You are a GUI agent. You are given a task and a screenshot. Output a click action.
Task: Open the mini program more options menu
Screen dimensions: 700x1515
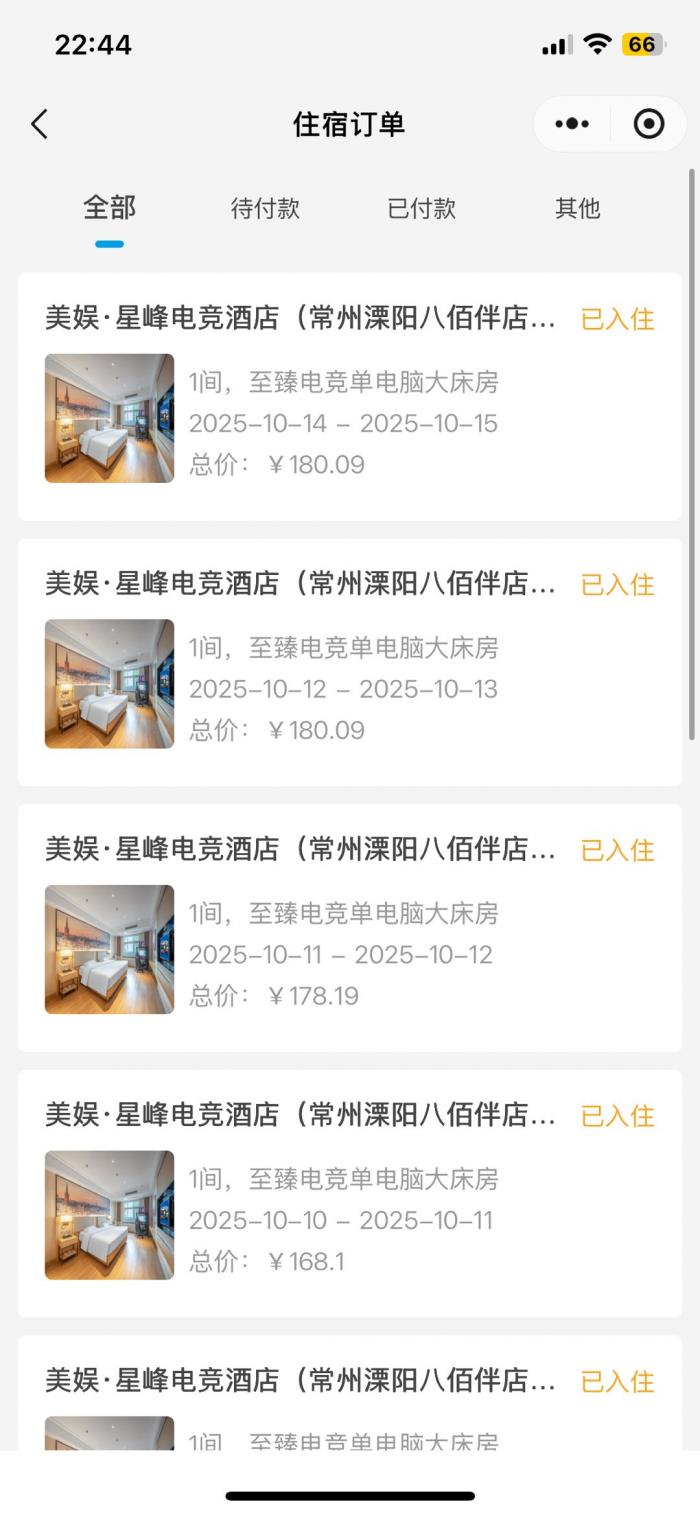[572, 124]
